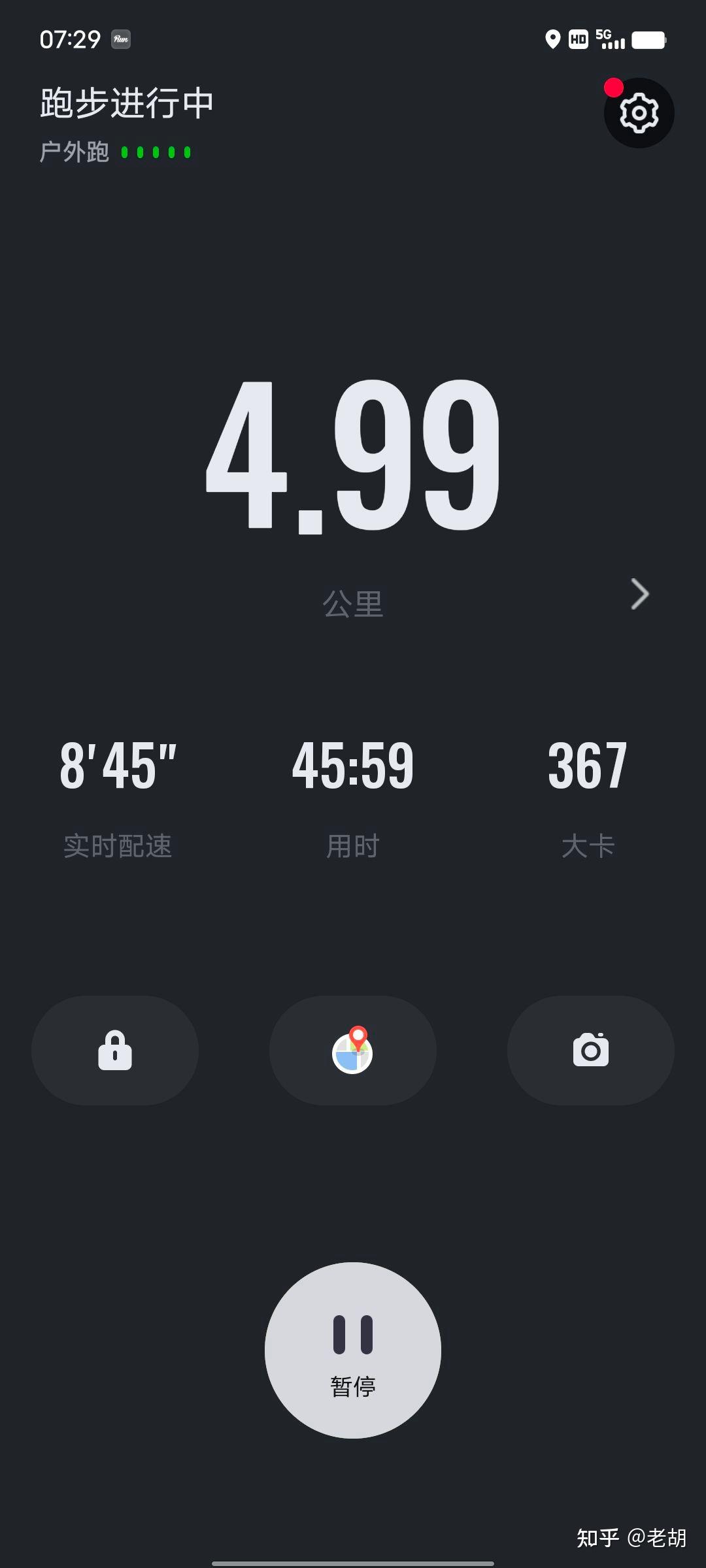Screen dimensions: 706x1568
Task: Open the map view during the run
Action: [x=352, y=1050]
